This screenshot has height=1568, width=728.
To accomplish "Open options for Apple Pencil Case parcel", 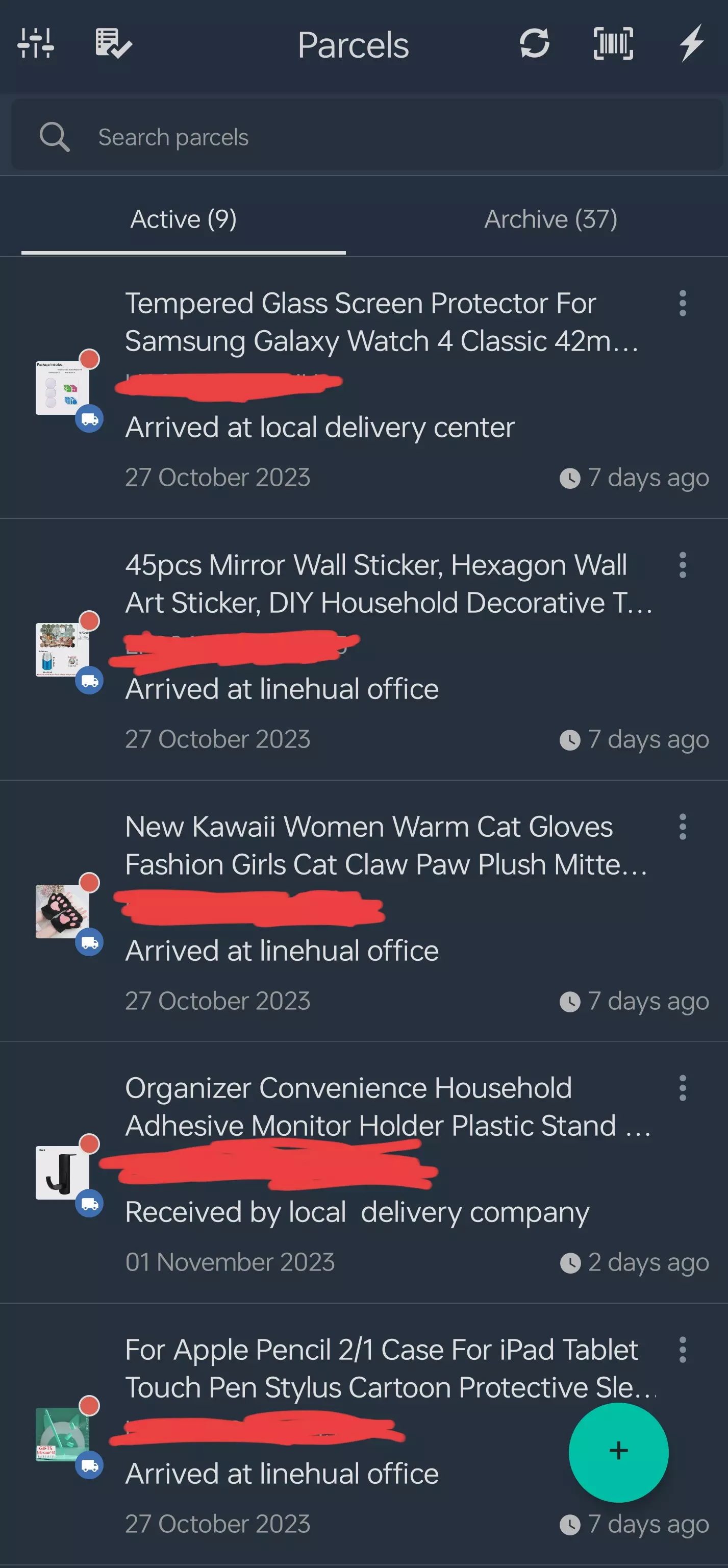I will (x=683, y=1350).
